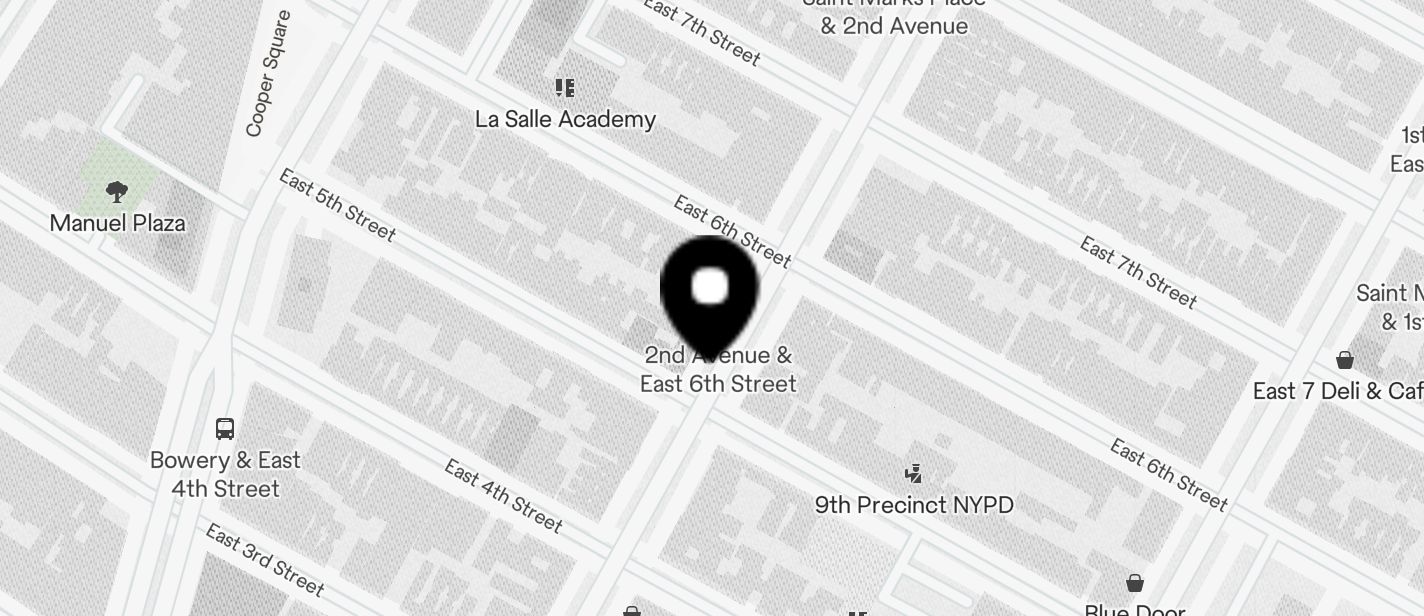The width and height of the screenshot is (1424, 616).
Task: Open the 9th Precinct NYPD point of interest
Action: (913, 473)
